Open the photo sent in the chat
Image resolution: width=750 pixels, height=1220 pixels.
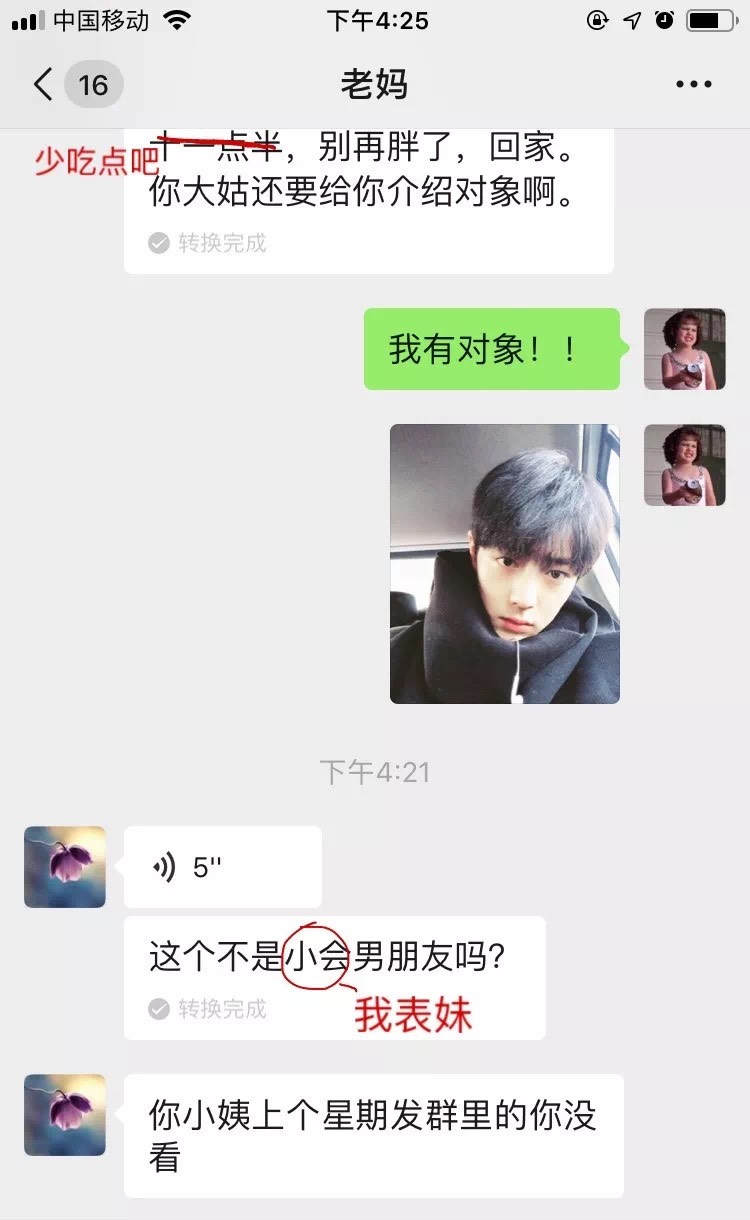[504, 563]
